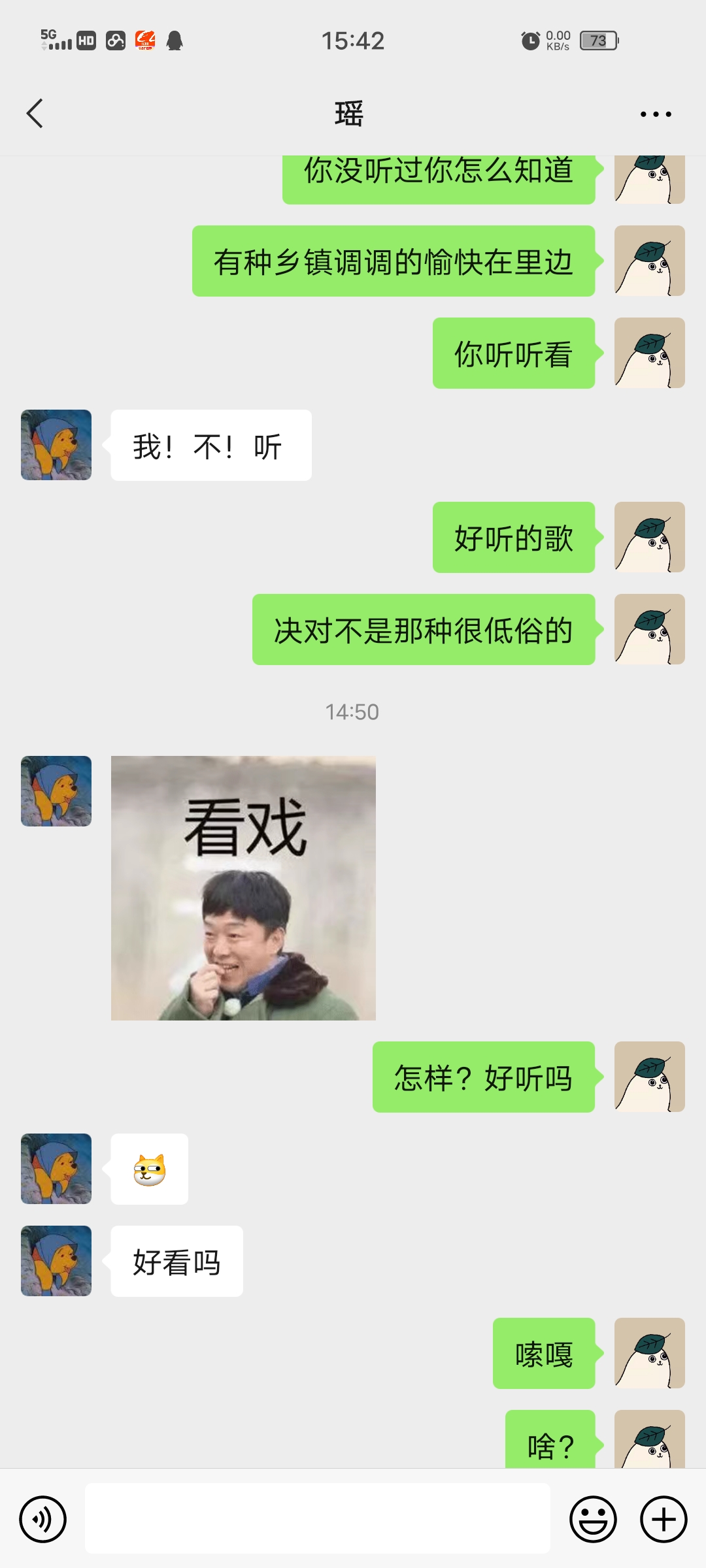Open the 看戏 meme image
Screen dimensions: 706x1568
point(243,888)
